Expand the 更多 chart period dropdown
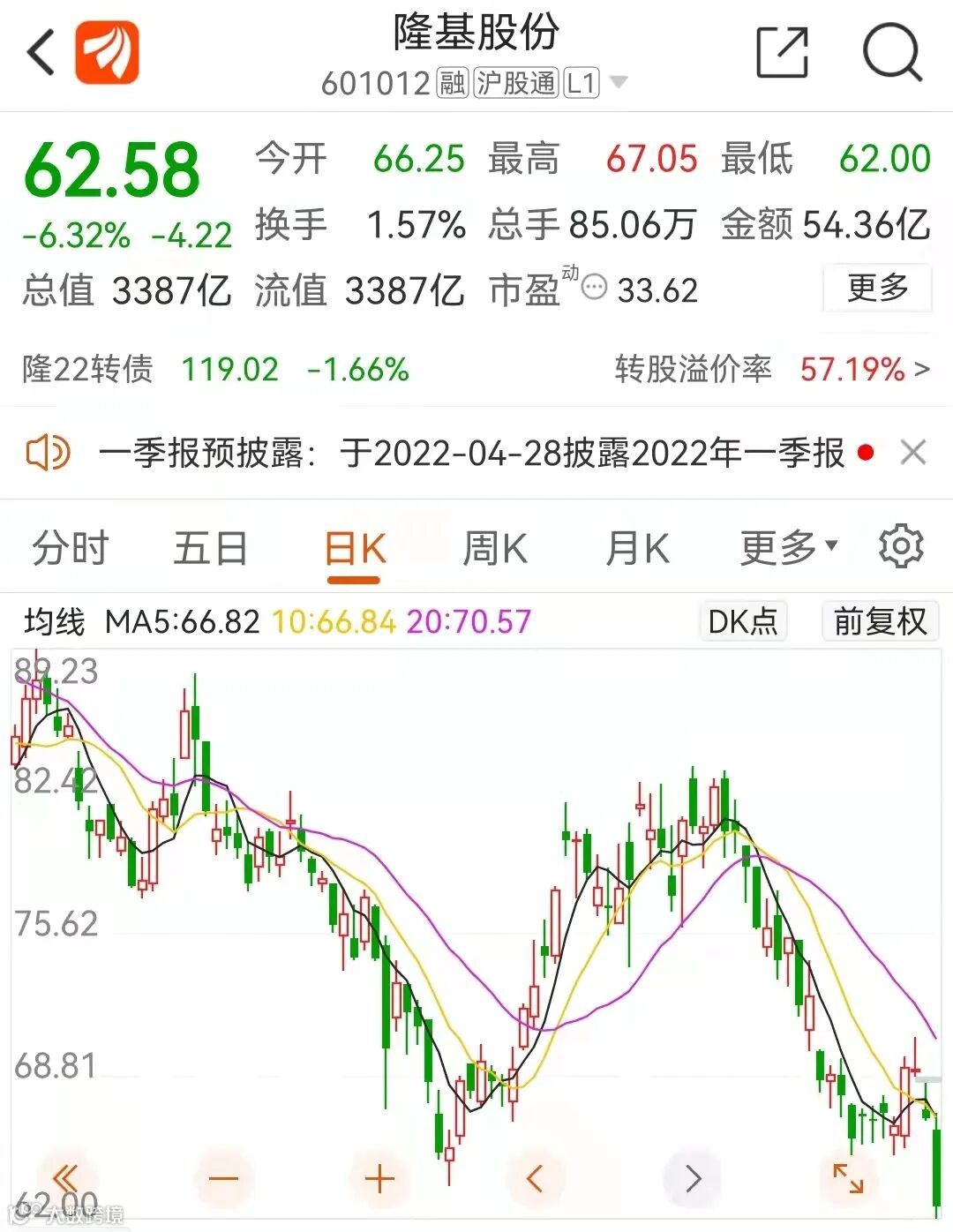Image resolution: width=953 pixels, height=1232 pixels. pyautogui.click(x=788, y=548)
